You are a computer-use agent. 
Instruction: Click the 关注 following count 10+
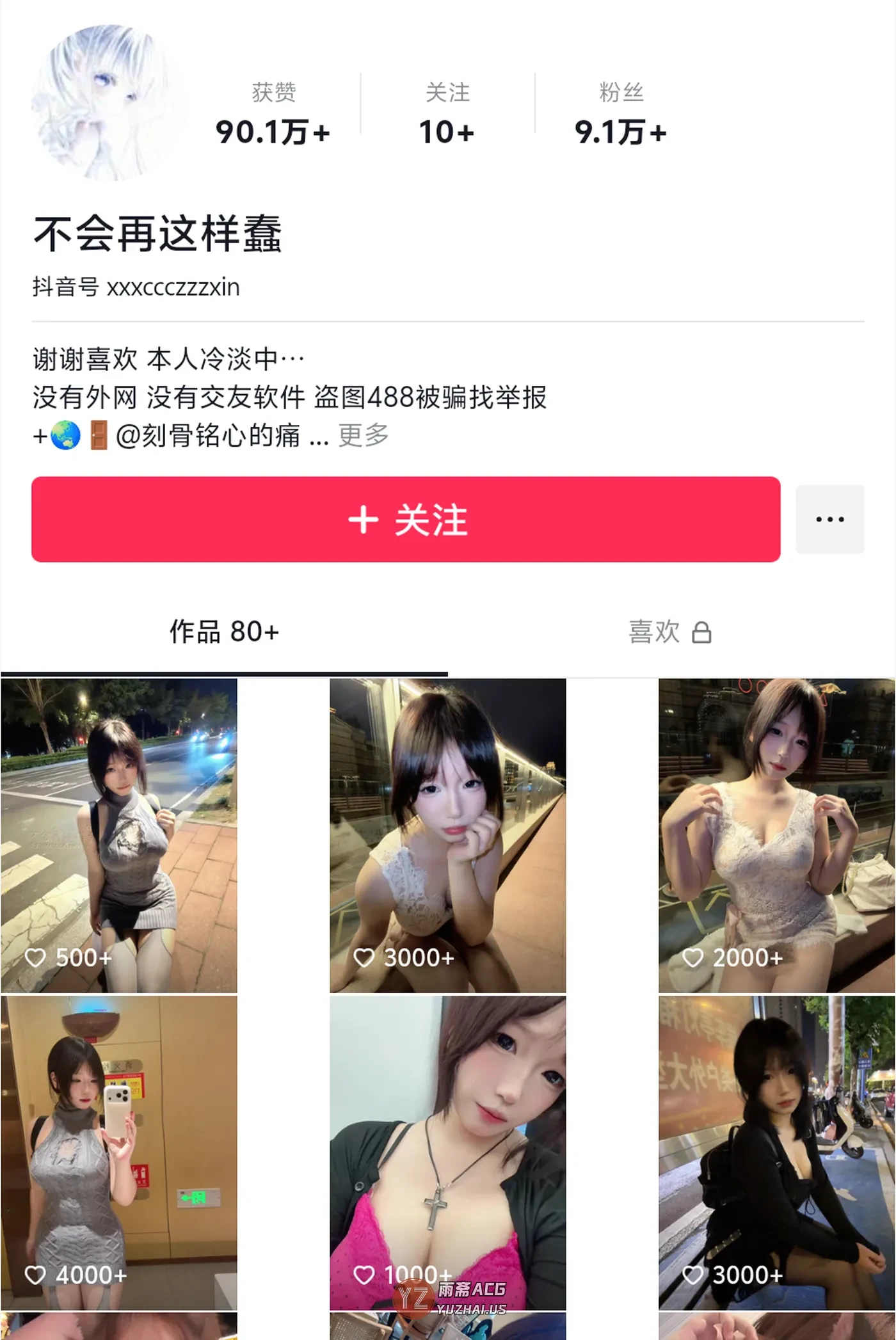447,131
